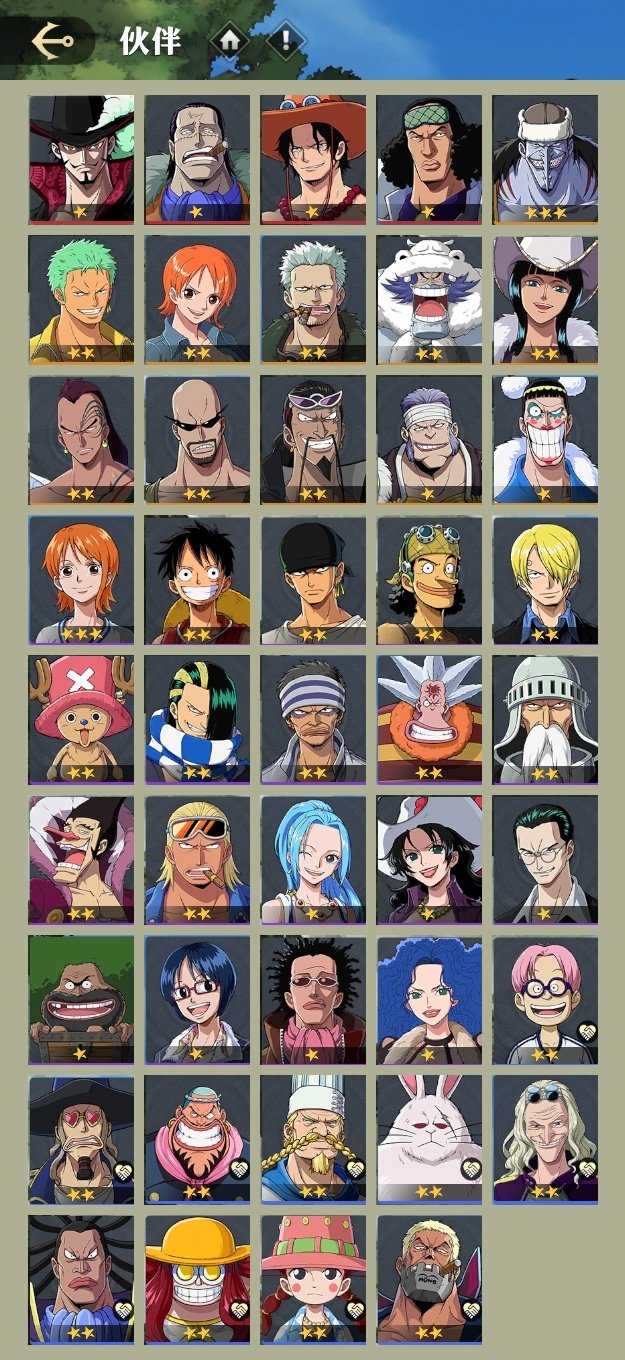This screenshot has height=1360, width=625.
Task: Open blue-haired Vivi's card
Action: coord(313,858)
